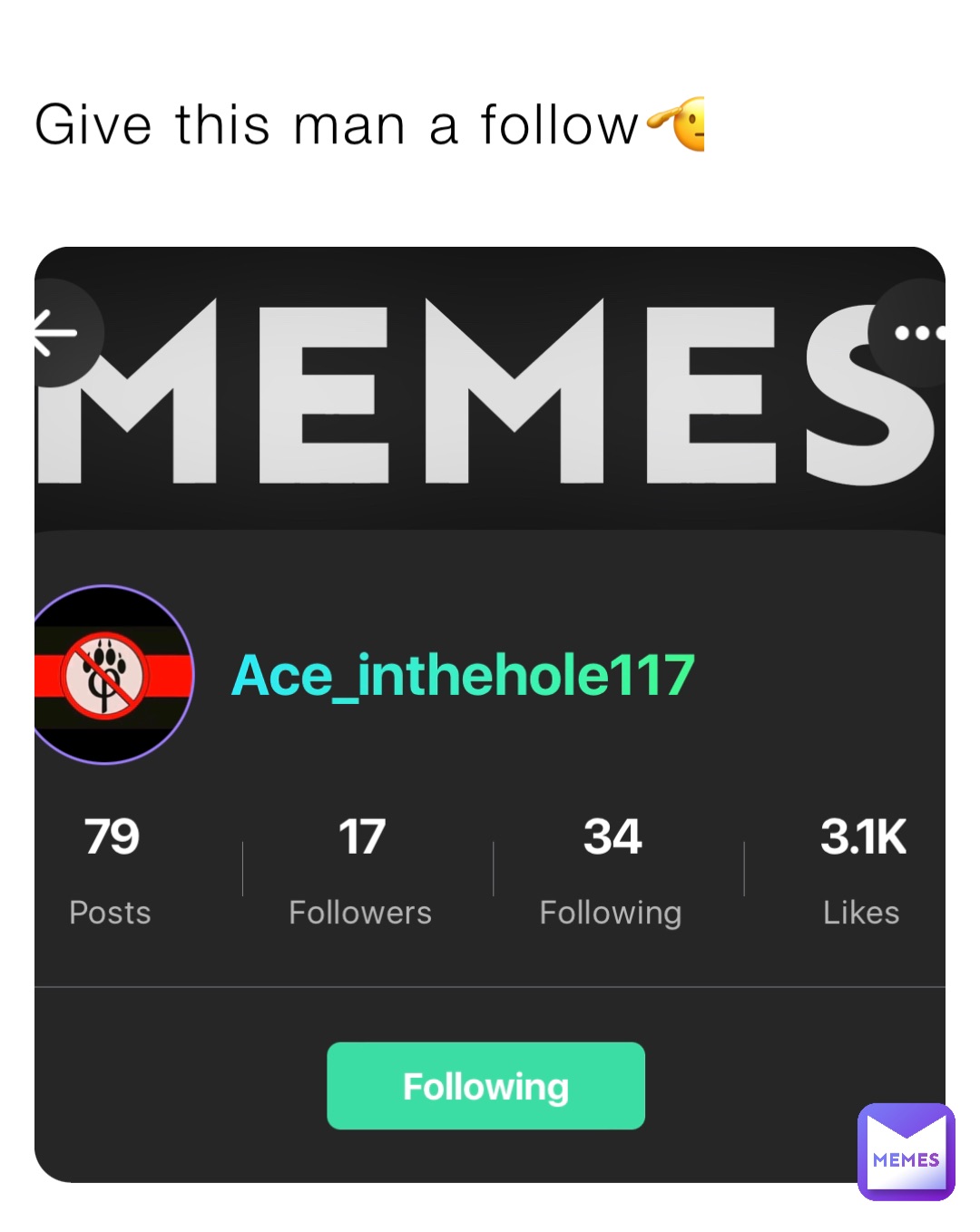Toggle follow status for Ace_inthehole117
980x1232 pixels.
[485, 1086]
